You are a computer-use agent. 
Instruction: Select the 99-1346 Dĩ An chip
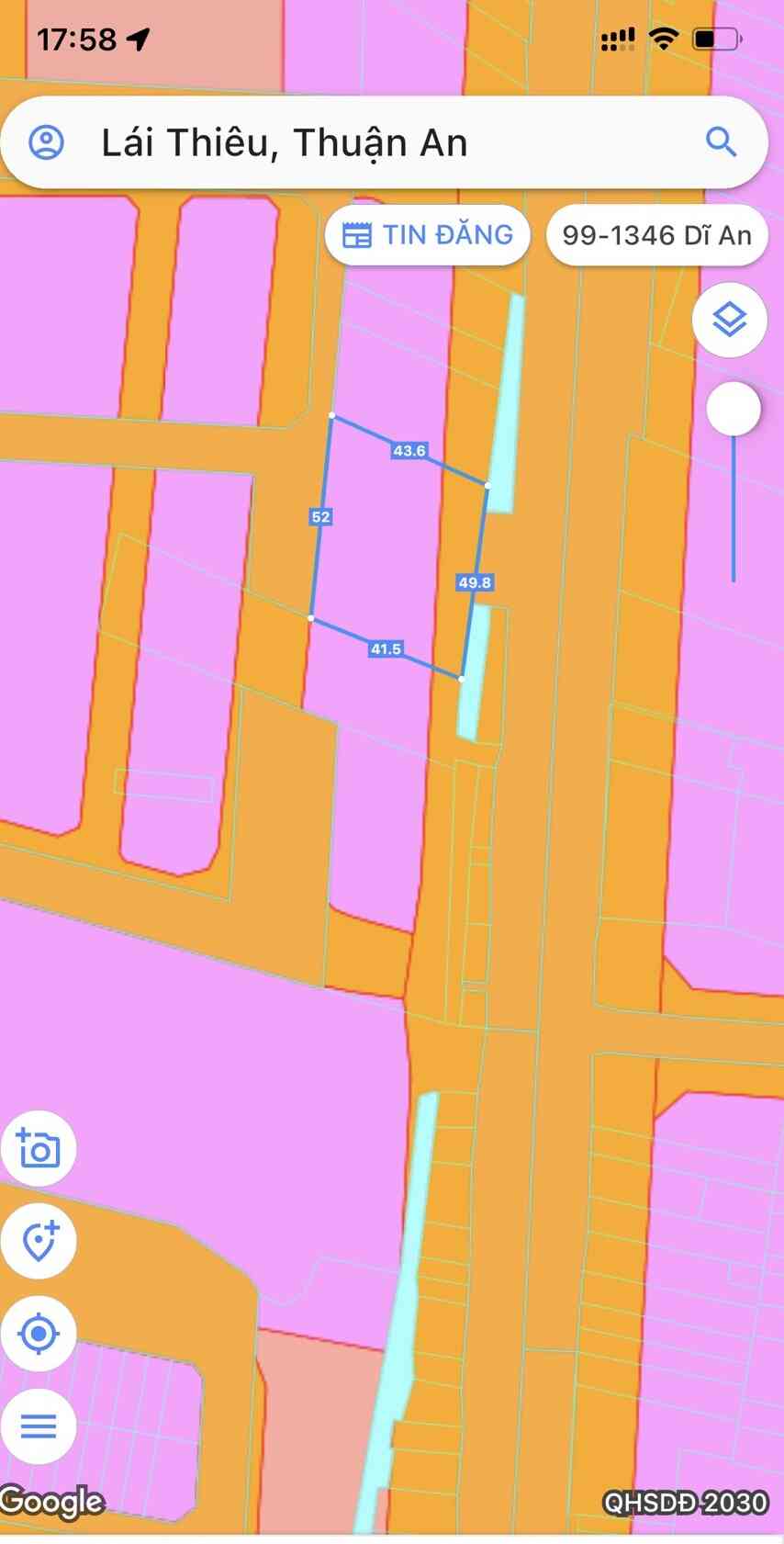point(656,236)
